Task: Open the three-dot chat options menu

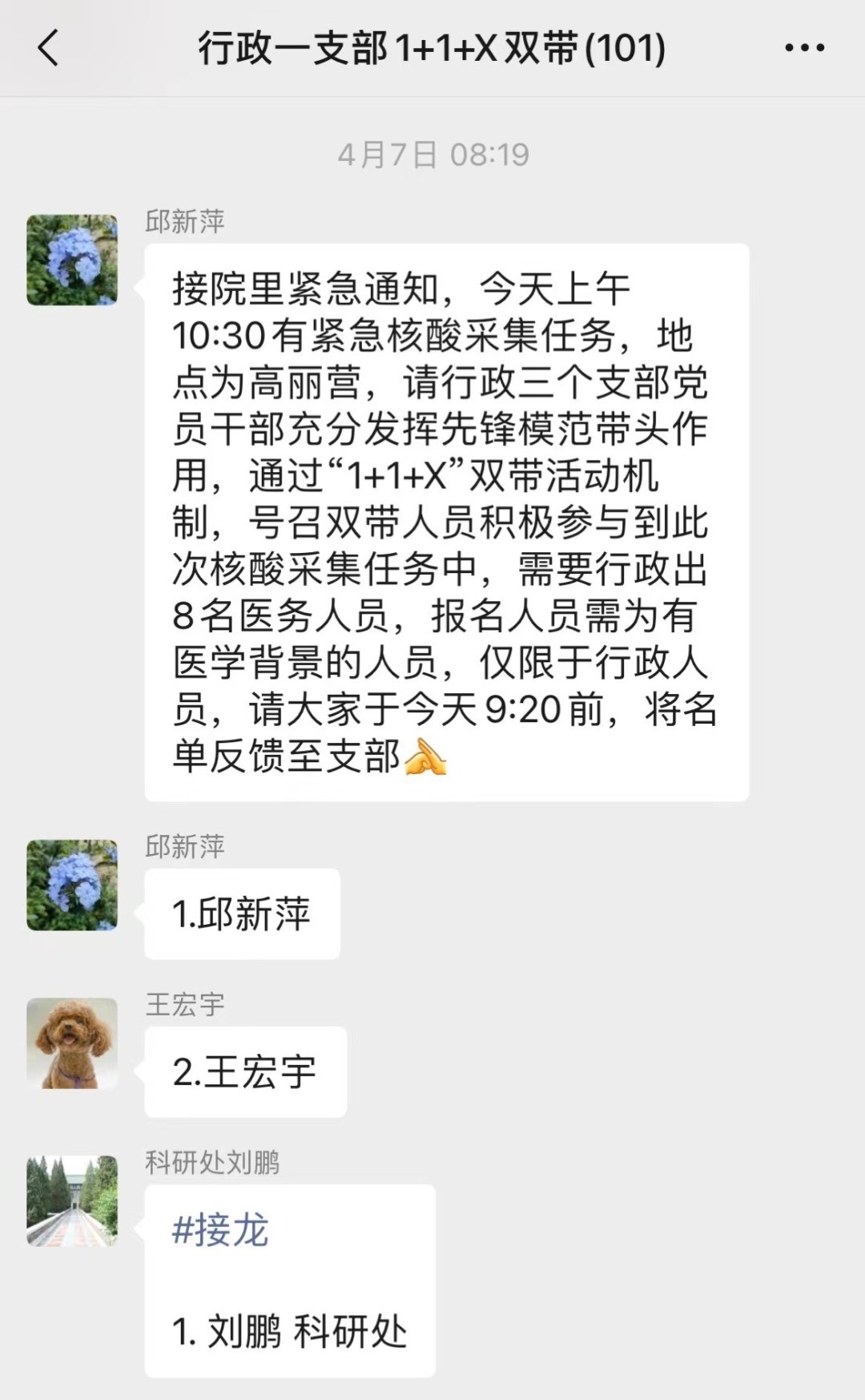Action: 804,48
